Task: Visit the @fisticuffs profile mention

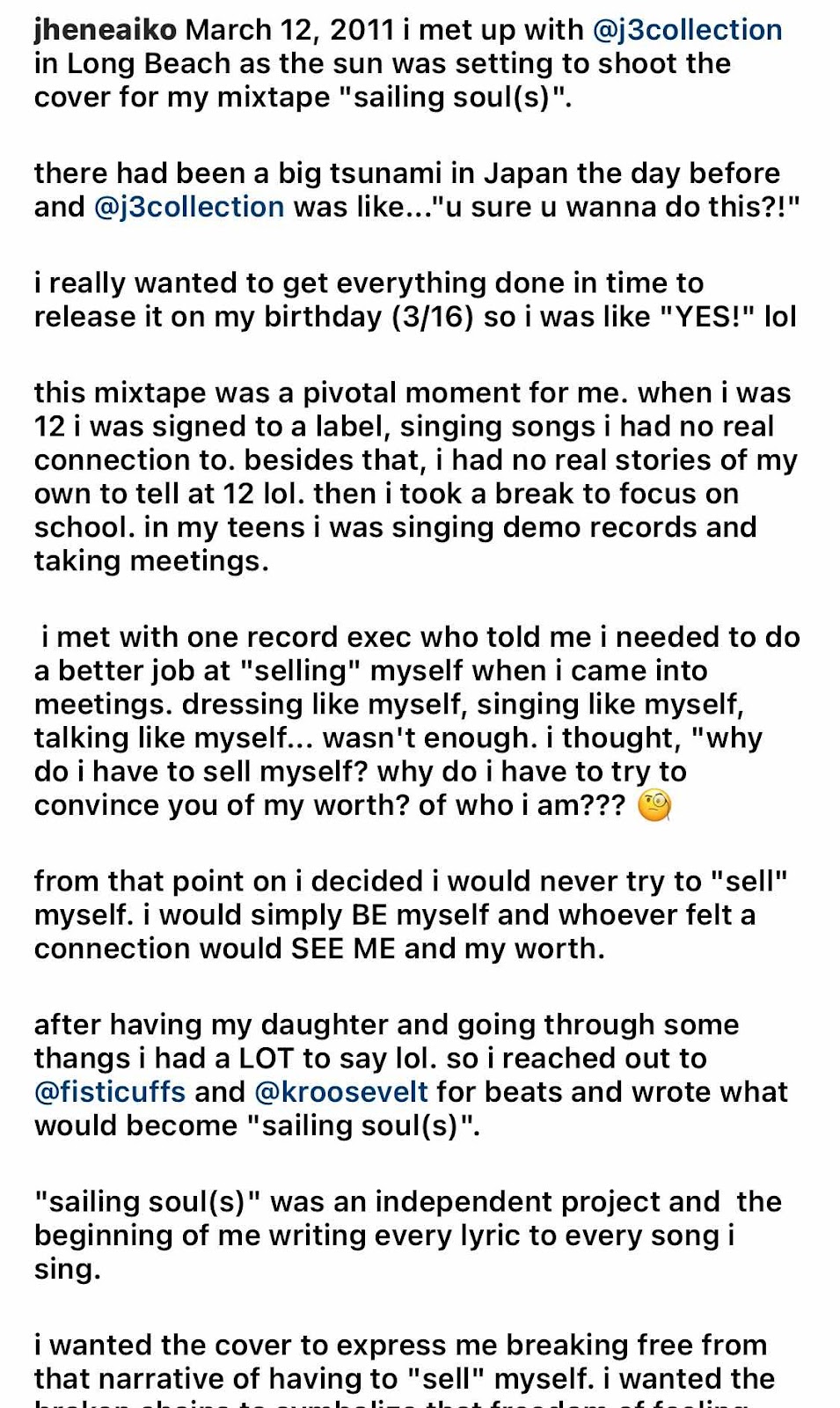Action: tap(110, 1092)
